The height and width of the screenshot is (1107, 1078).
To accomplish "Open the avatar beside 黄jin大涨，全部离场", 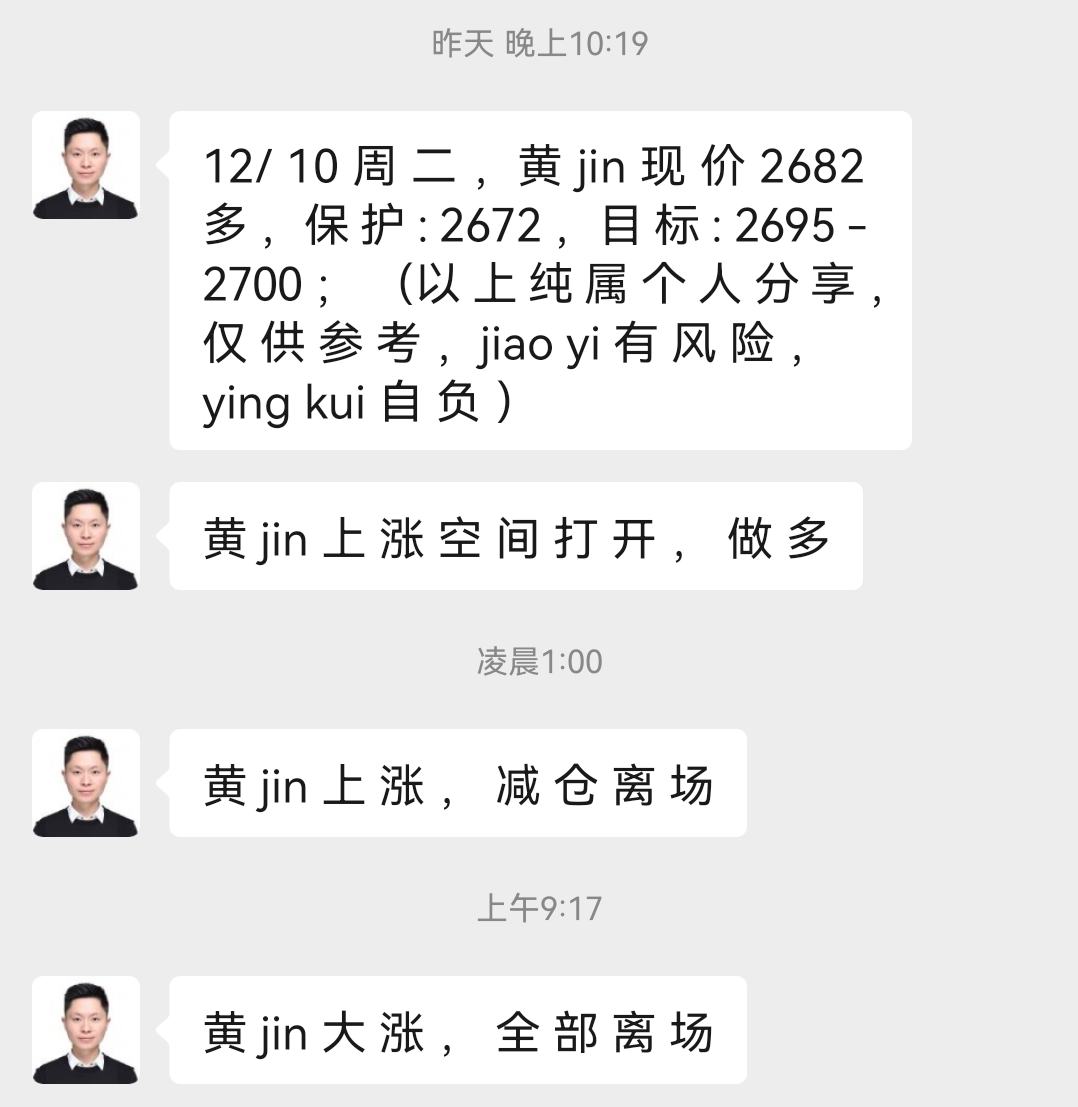I will (86, 1030).
